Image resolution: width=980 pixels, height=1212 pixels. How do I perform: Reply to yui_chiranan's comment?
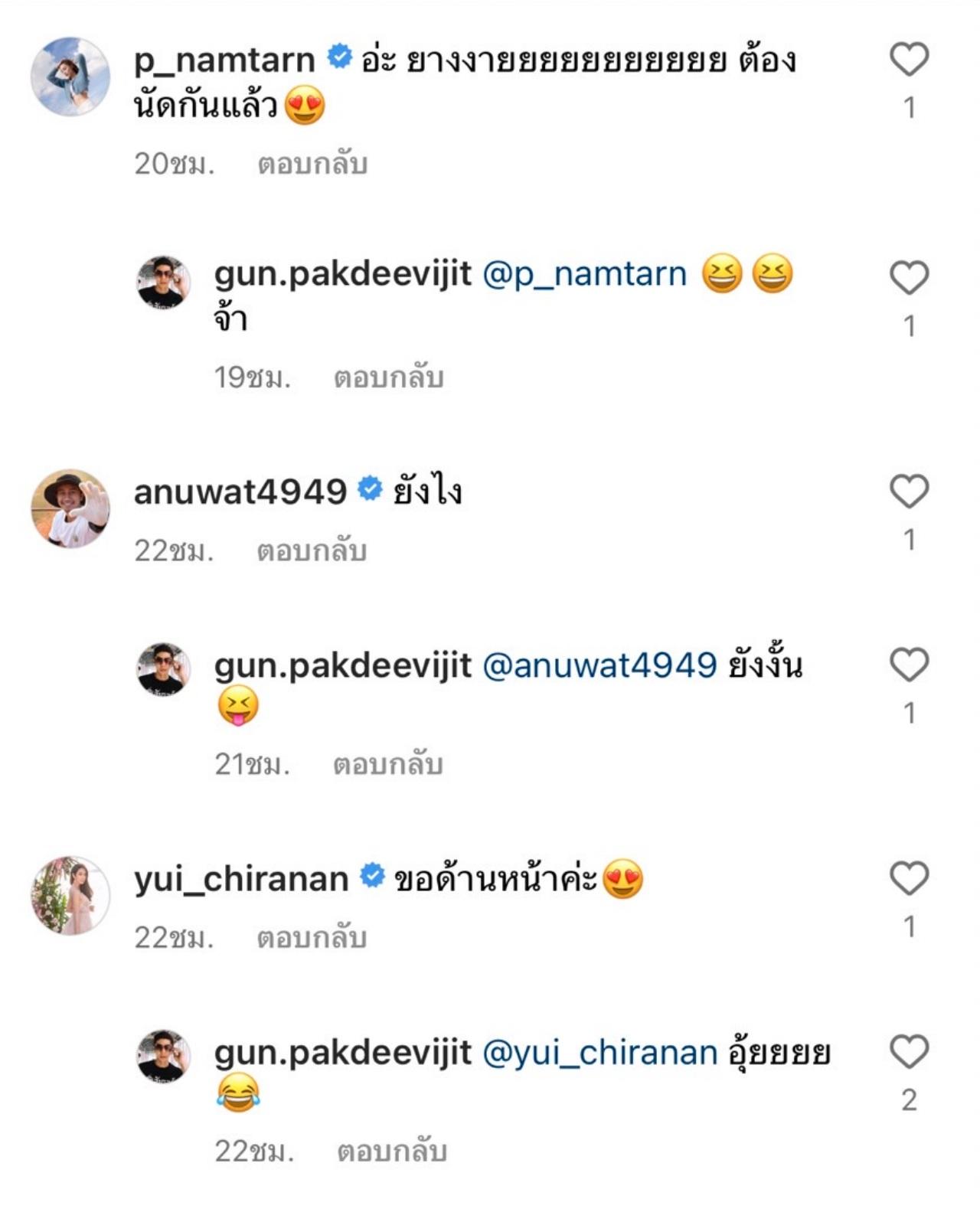tap(312, 937)
